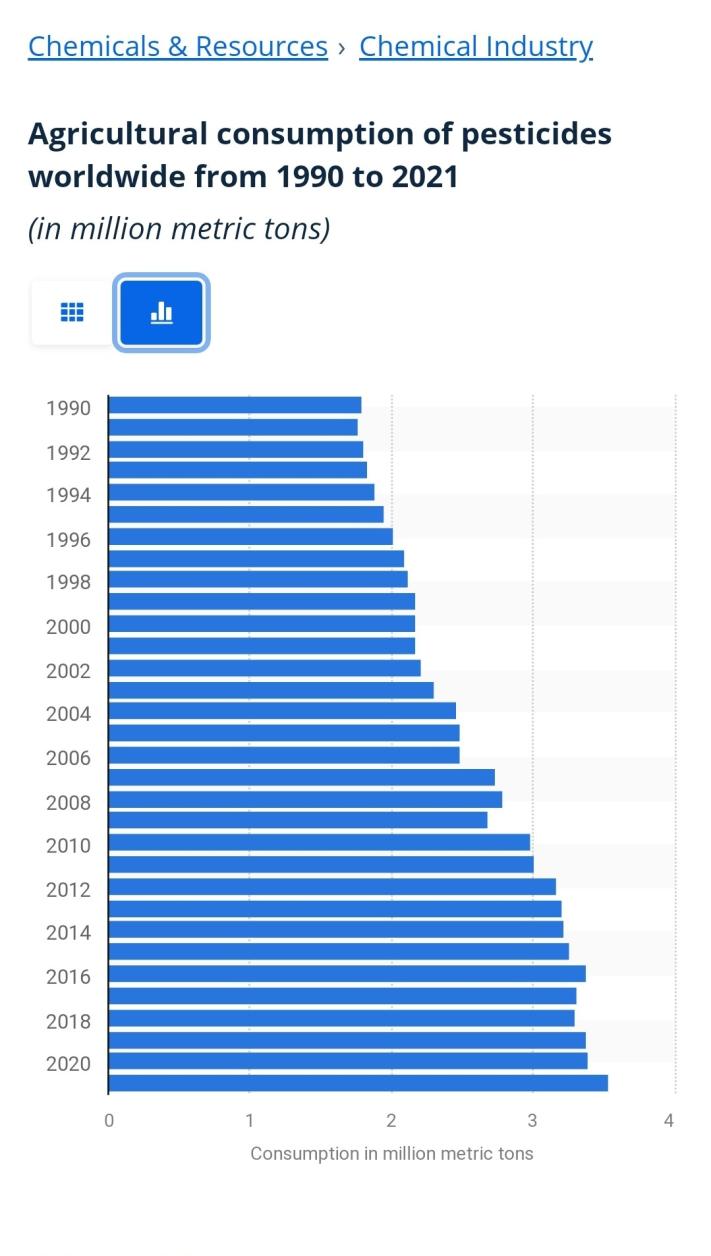
Task: Open the Chemicals & Resources breadcrumb link
Action: [178, 46]
